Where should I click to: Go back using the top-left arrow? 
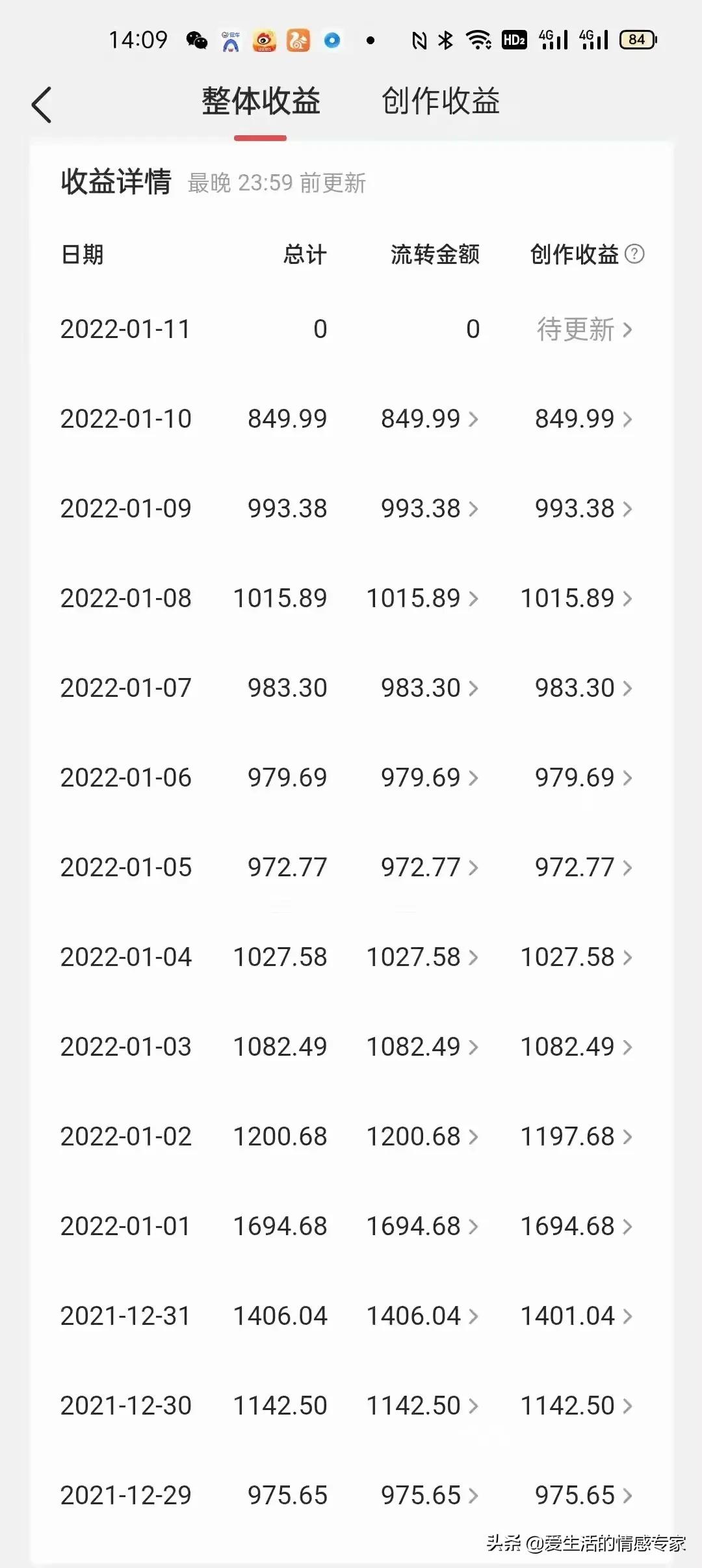click(42, 105)
